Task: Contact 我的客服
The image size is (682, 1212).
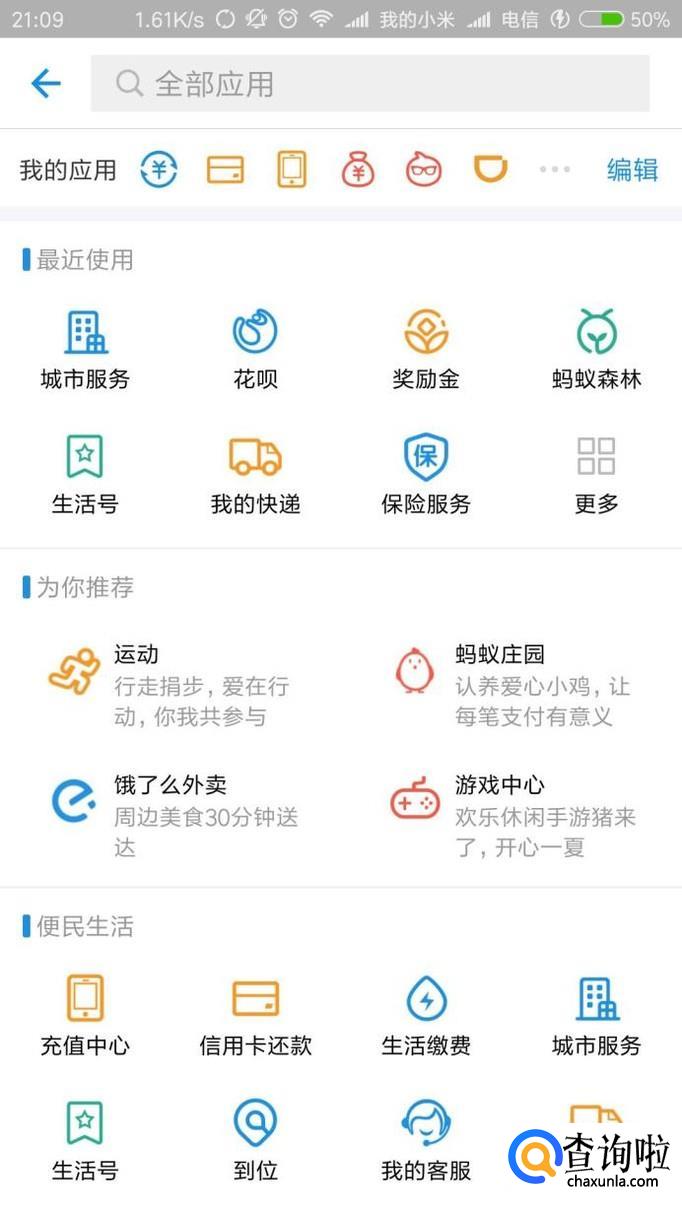Action: point(426,1140)
